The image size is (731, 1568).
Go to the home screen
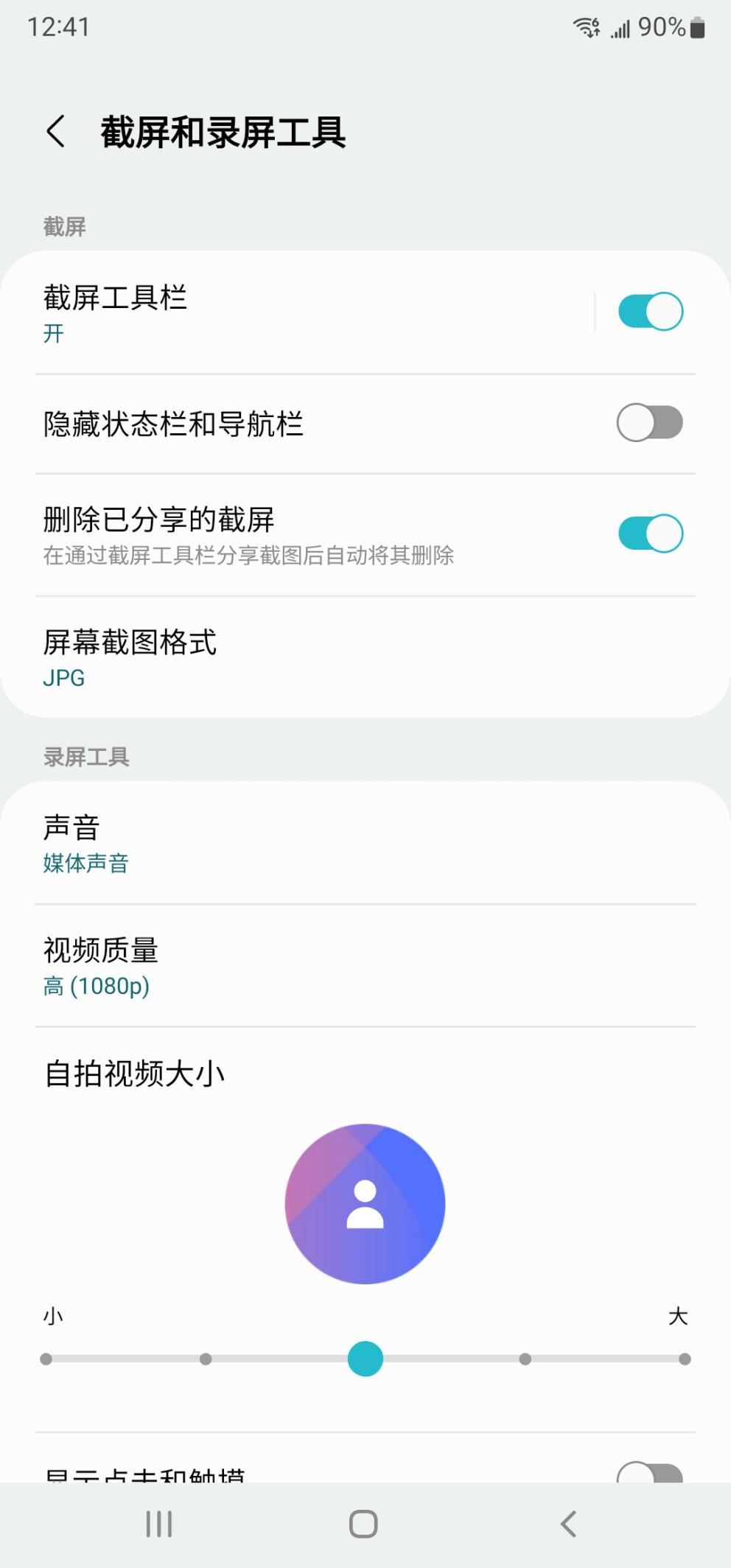(x=363, y=1524)
